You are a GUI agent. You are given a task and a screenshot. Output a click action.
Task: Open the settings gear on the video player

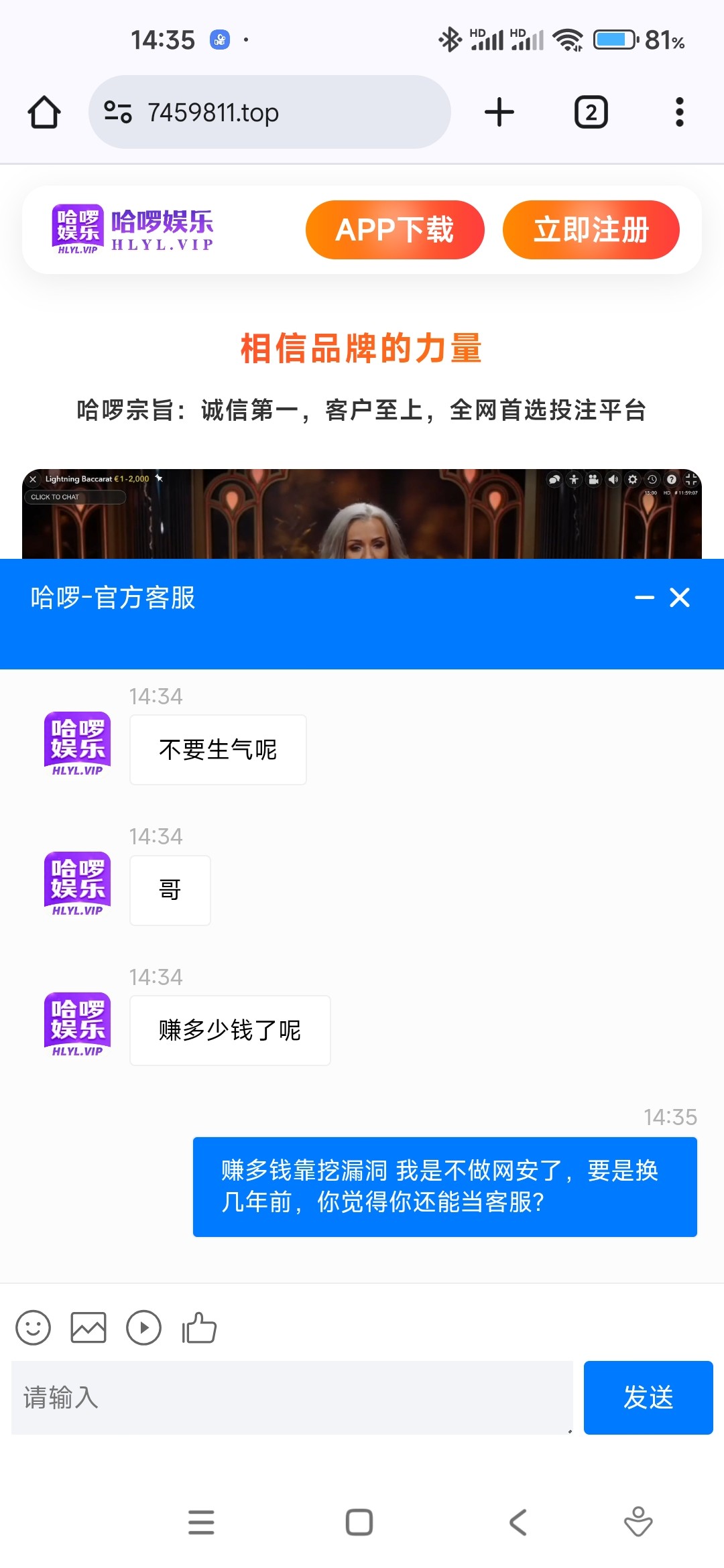[x=632, y=479]
